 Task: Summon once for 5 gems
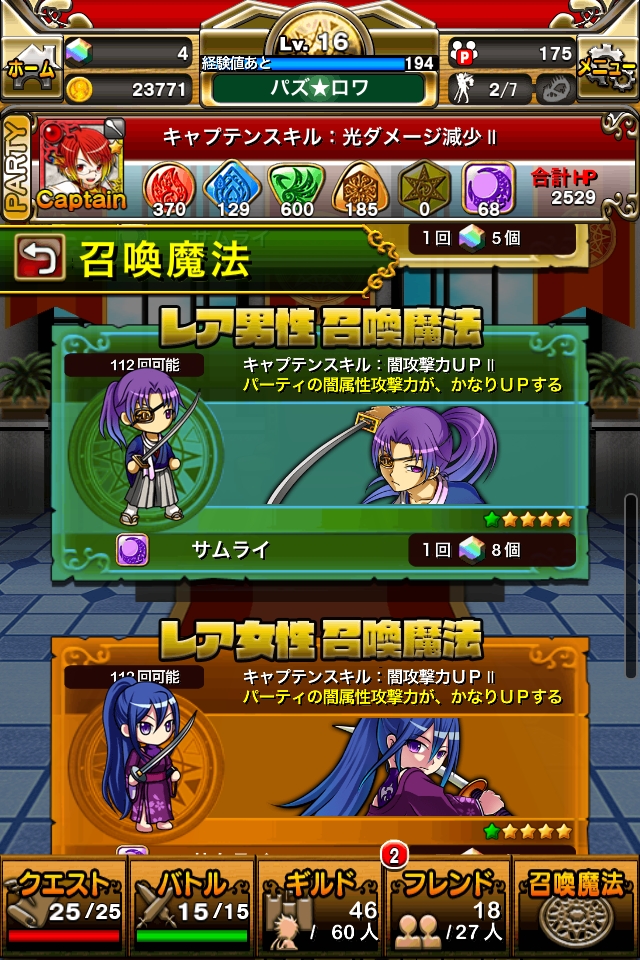(x=491, y=239)
